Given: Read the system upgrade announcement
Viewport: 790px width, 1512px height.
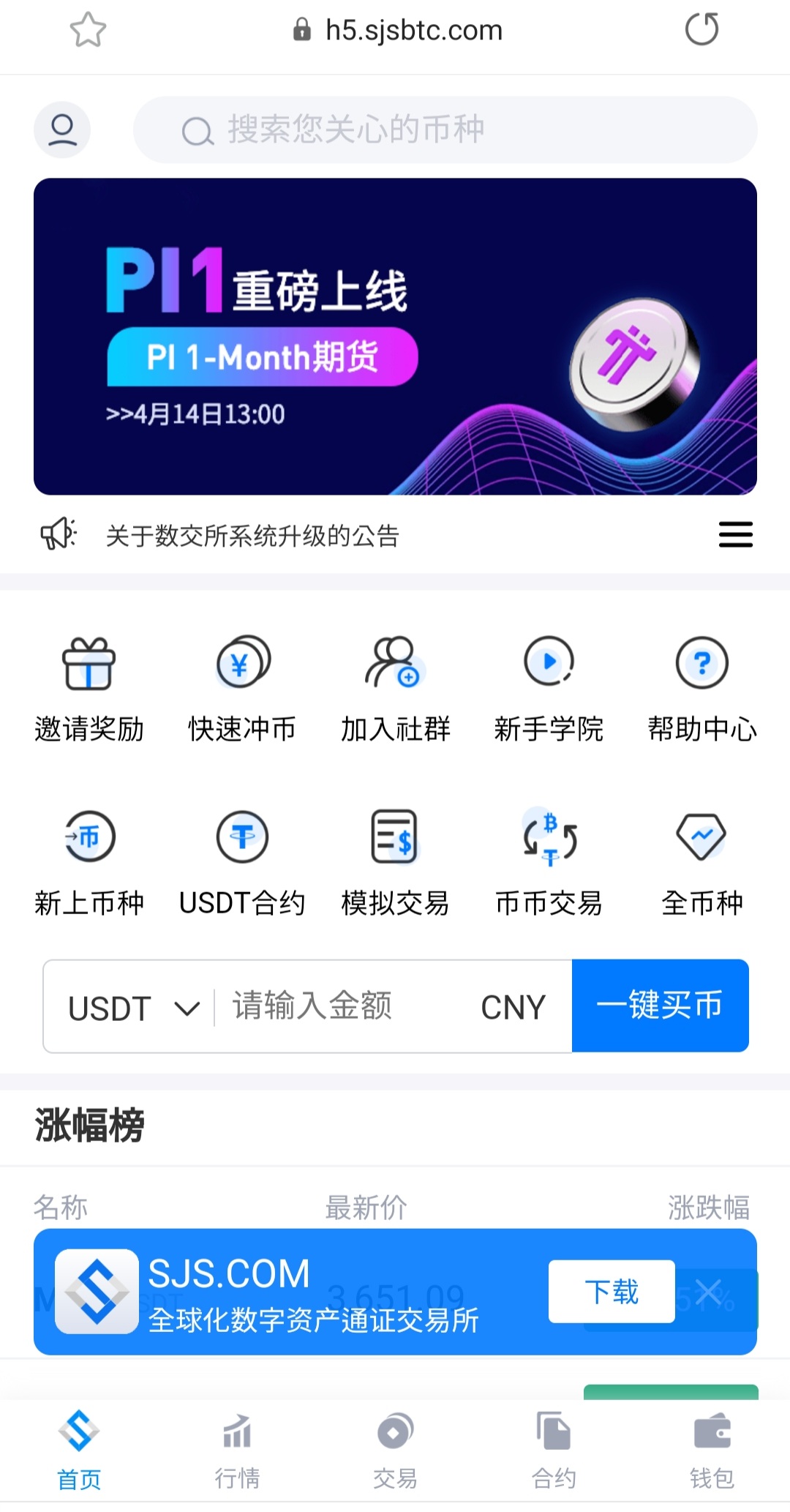Looking at the screenshot, I should point(252,536).
